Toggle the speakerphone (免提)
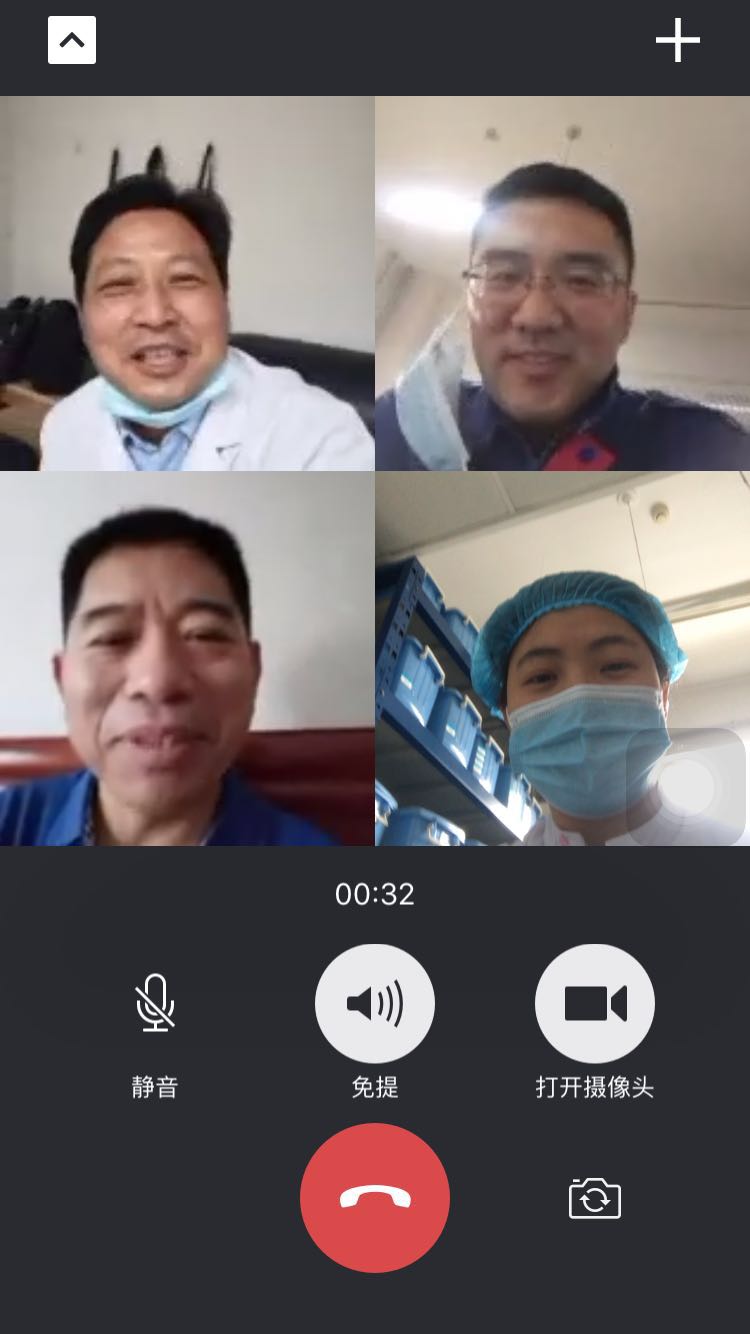 [375, 1003]
